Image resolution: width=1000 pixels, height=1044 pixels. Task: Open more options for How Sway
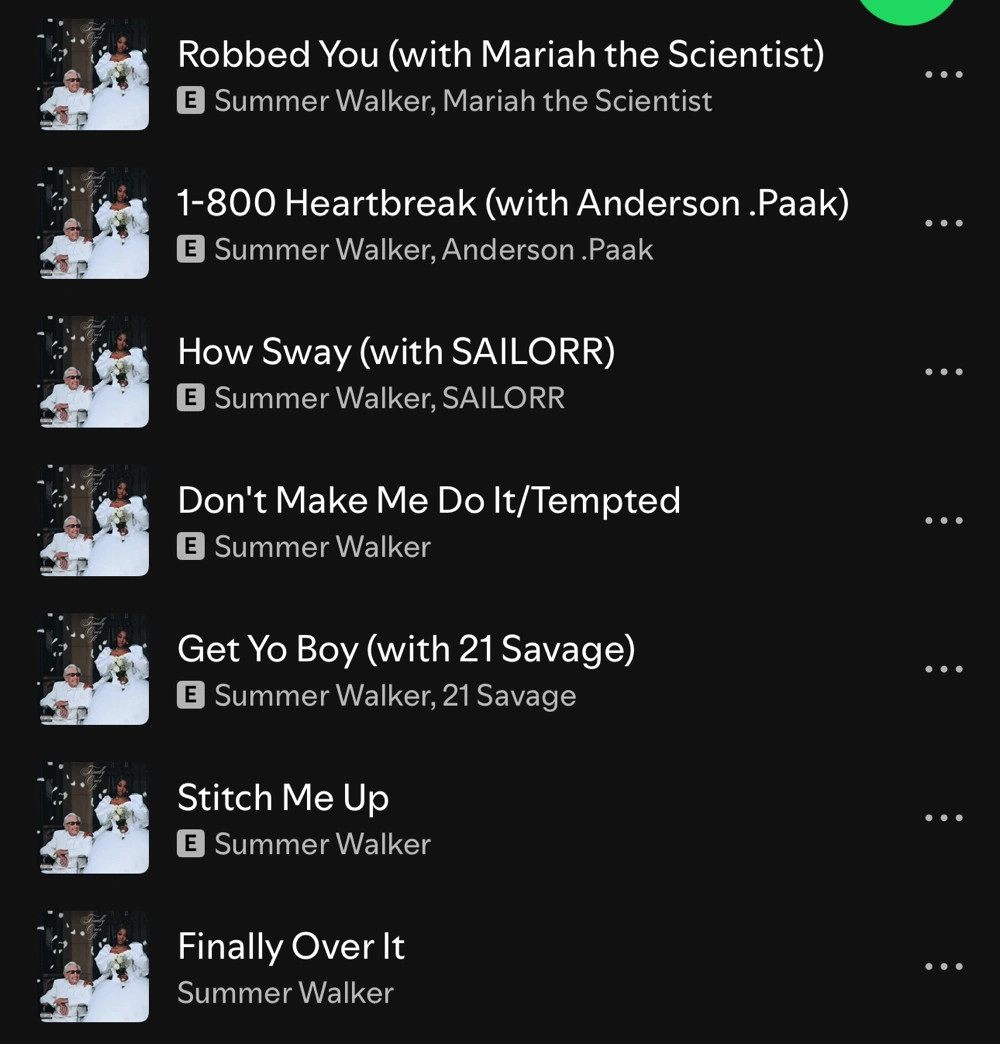click(943, 372)
